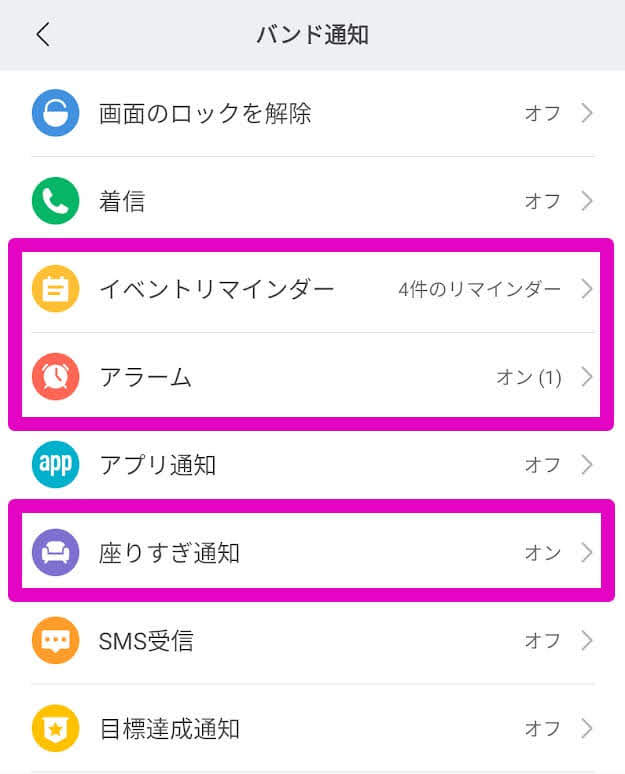Screen dimensions: 625x774
Task: Open アラーム settings
Action: pos(312,377)
